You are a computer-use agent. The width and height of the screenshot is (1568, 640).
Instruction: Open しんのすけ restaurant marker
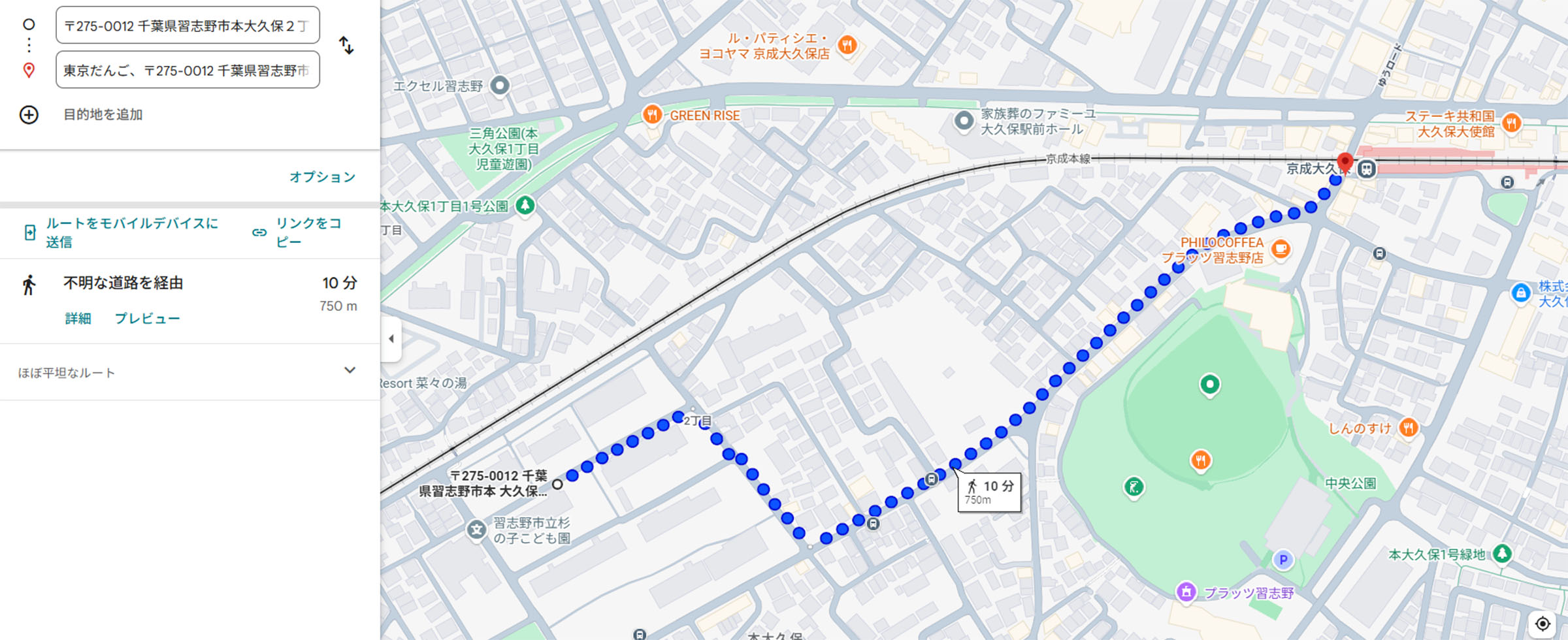coord(1409,428)
